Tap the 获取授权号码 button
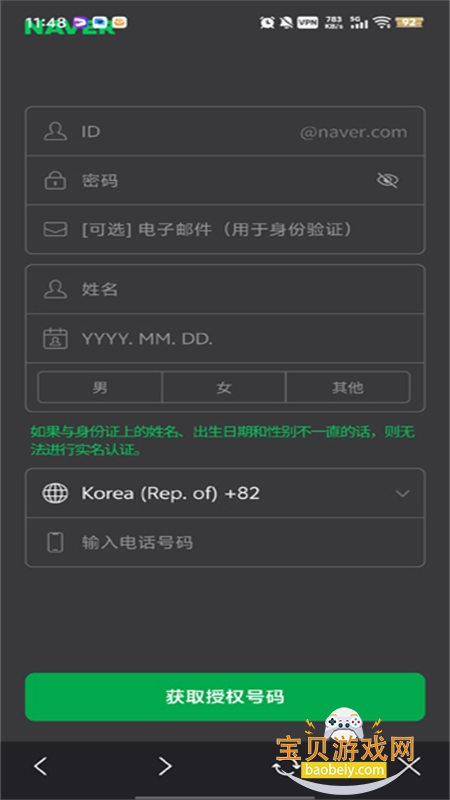Screen dimensions: 450x800 pos(224,697)
